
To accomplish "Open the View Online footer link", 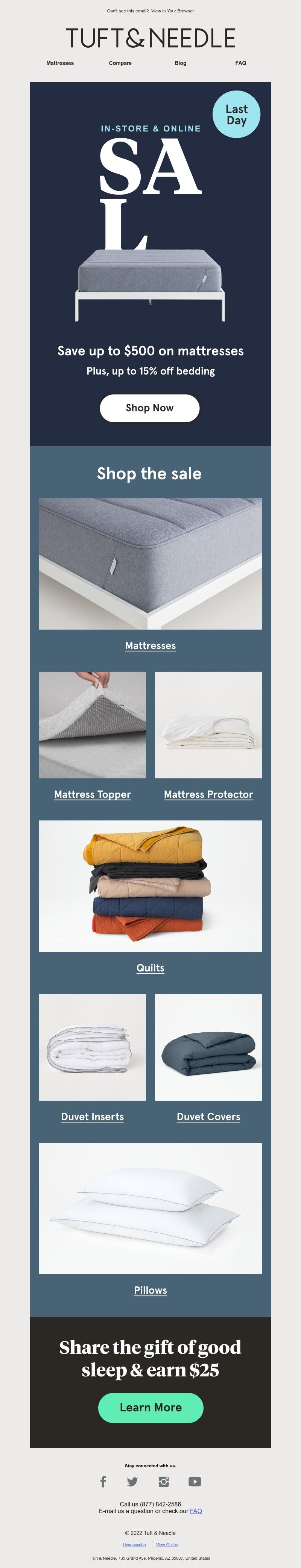I will (167, 1544).
